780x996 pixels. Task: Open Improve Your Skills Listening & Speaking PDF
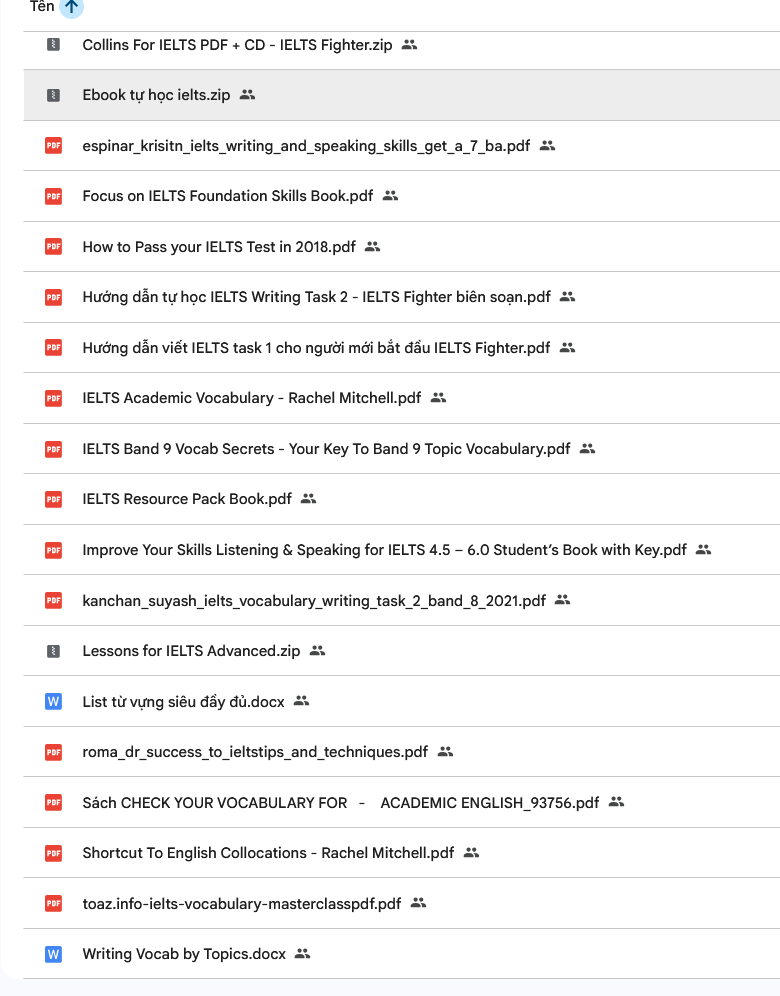[384, 550]
